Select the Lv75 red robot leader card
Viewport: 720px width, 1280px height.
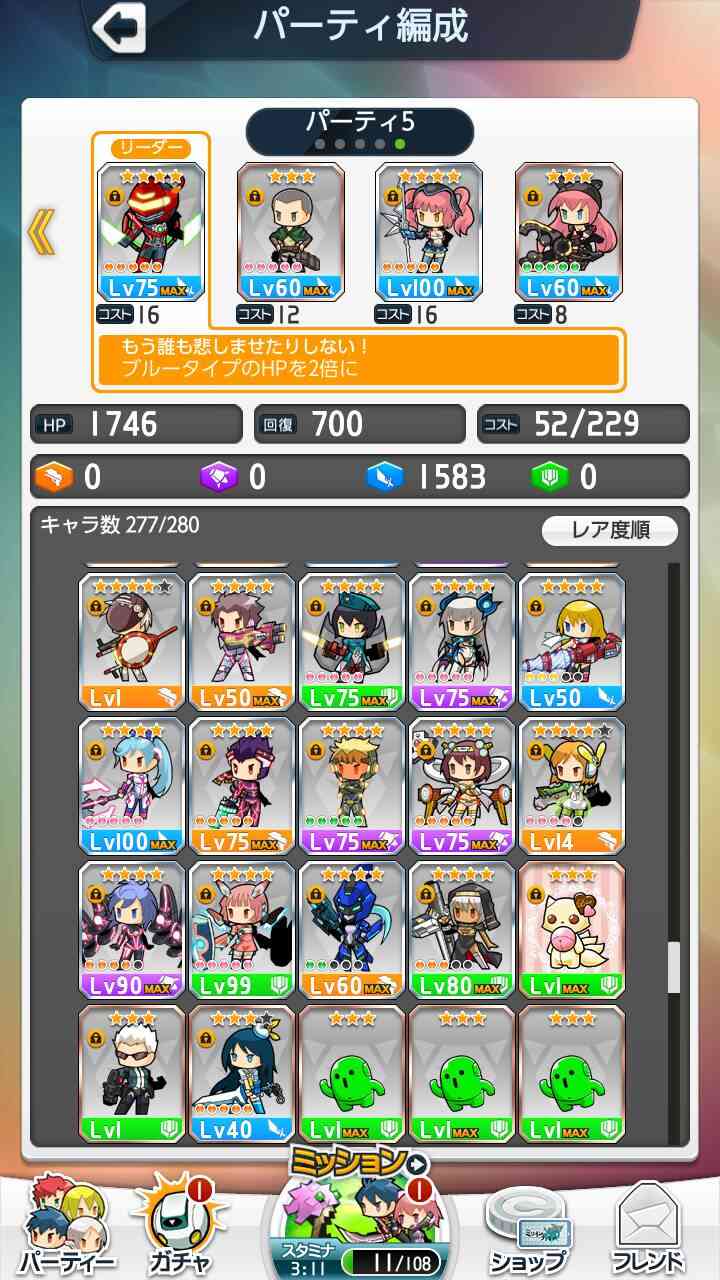coord(151,232)
